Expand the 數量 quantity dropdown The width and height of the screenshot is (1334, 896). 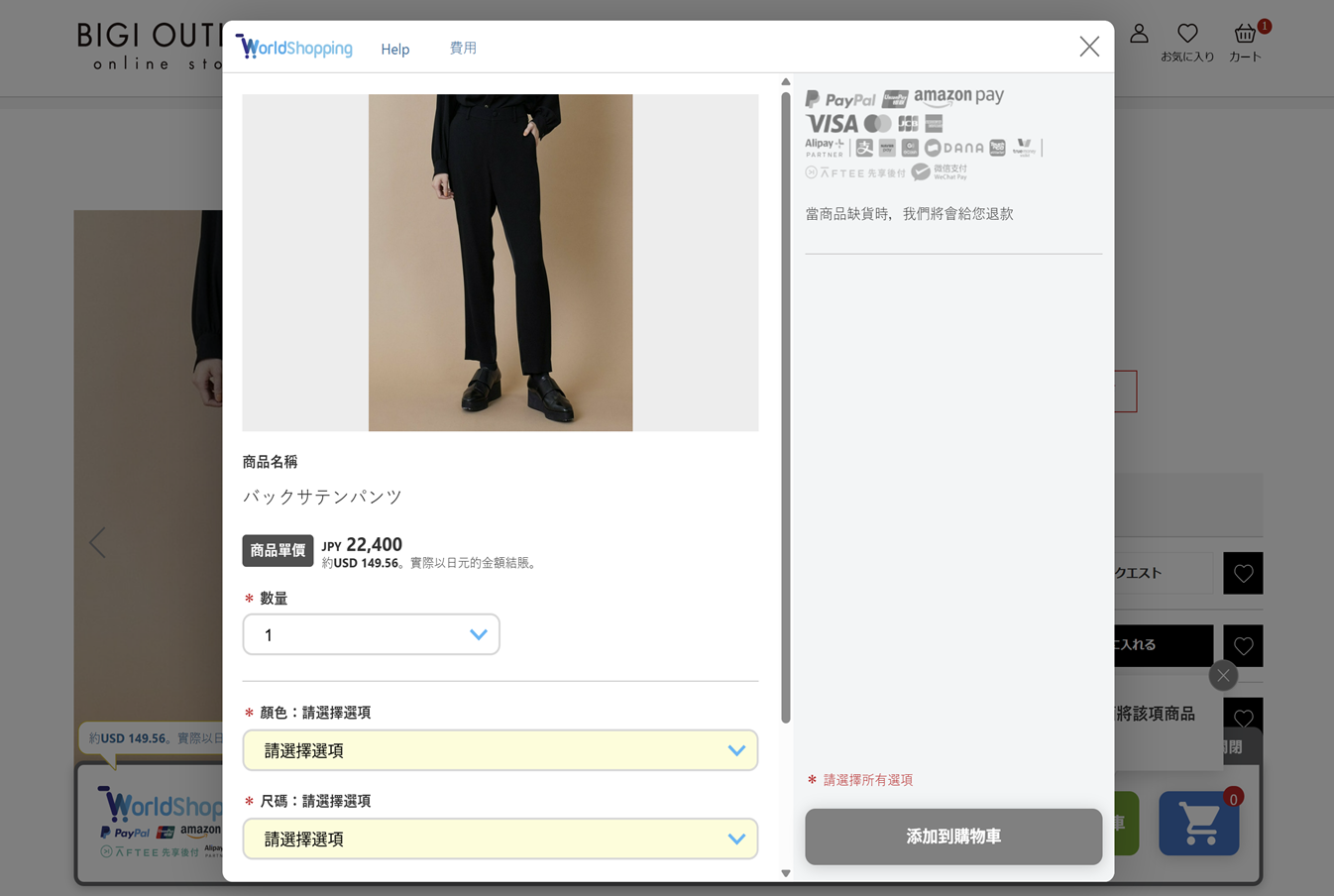[371, 634]
